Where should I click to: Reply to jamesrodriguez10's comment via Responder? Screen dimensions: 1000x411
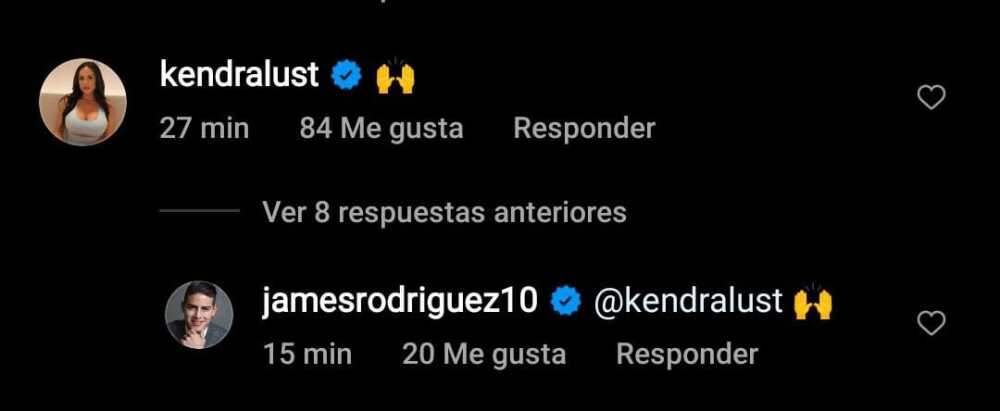[686, 353]
